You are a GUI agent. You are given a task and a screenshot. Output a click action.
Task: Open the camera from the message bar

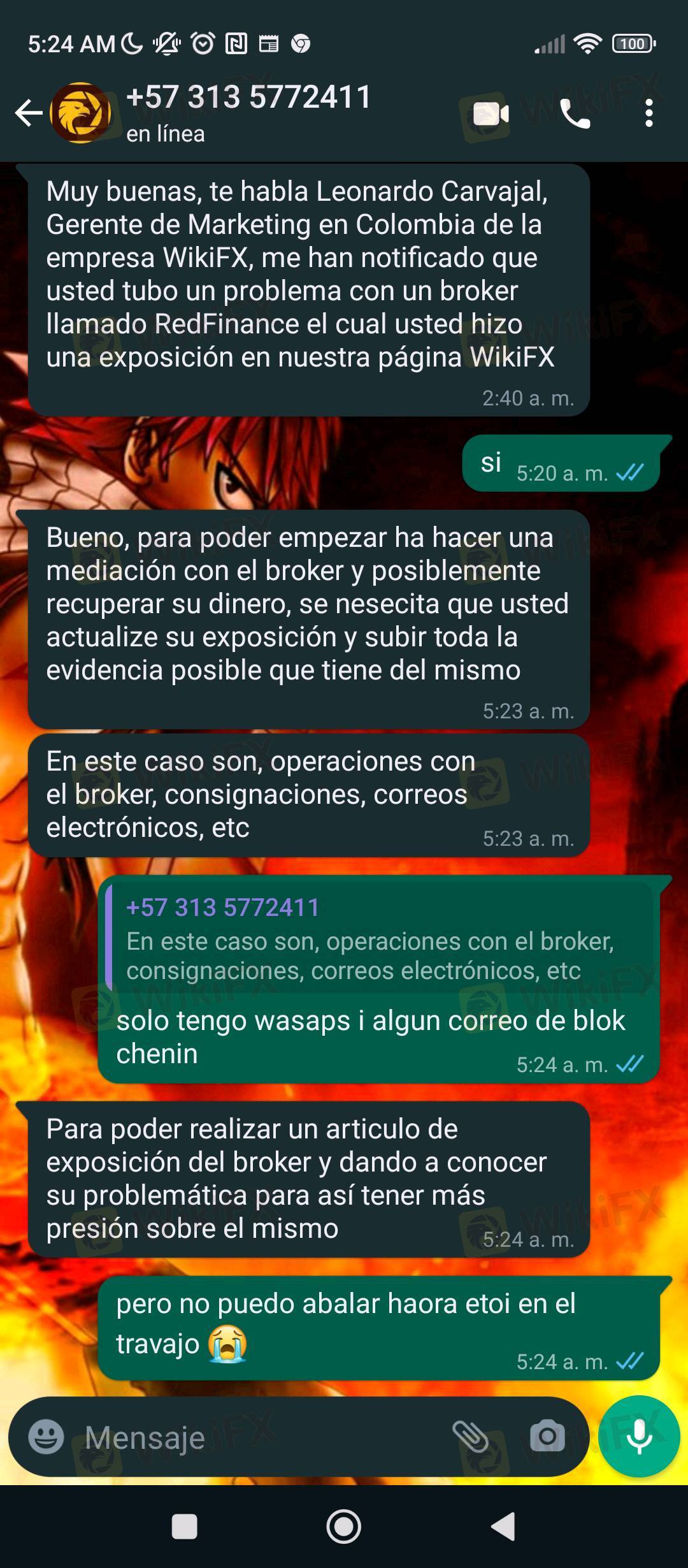click(x=547, y=1437)
